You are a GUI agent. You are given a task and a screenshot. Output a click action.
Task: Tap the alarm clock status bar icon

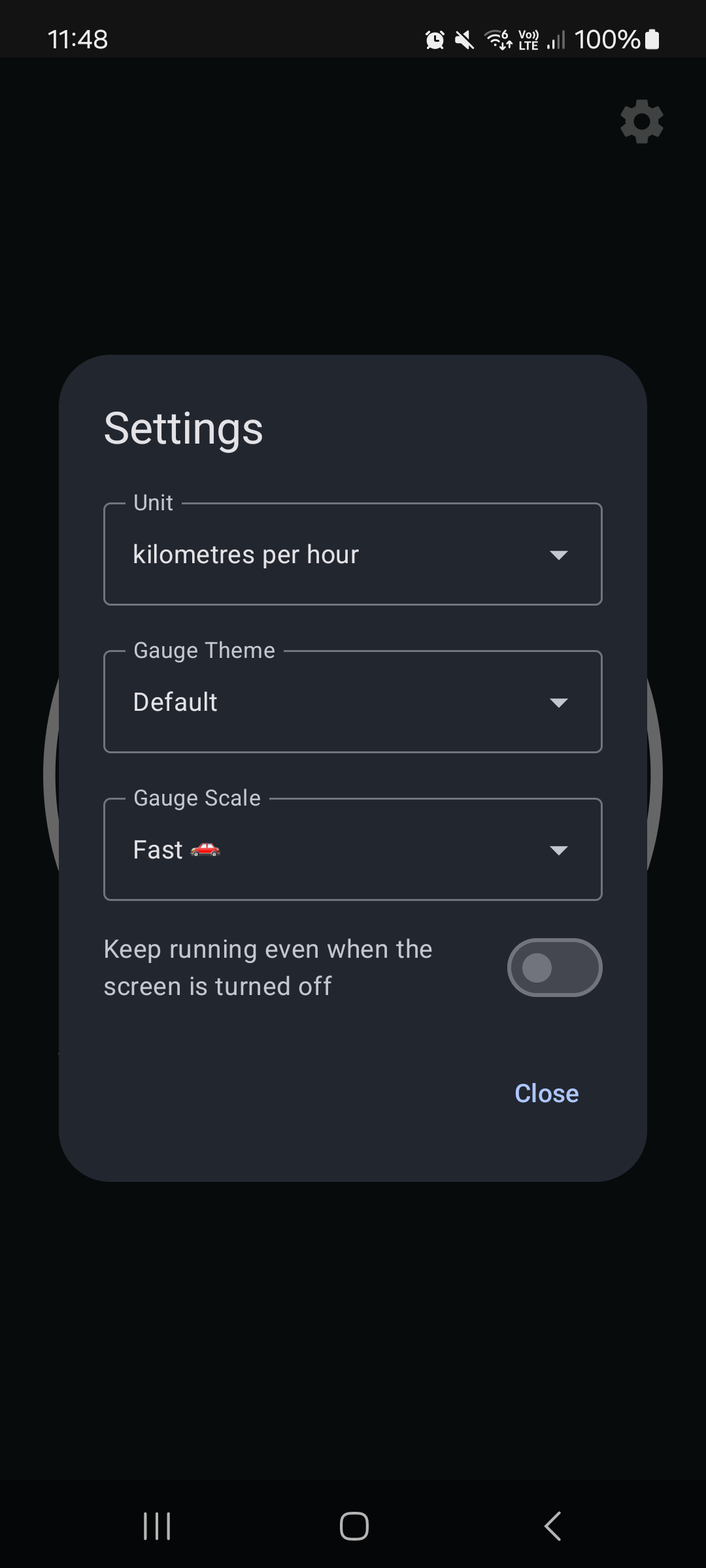(x=433, y=39)
